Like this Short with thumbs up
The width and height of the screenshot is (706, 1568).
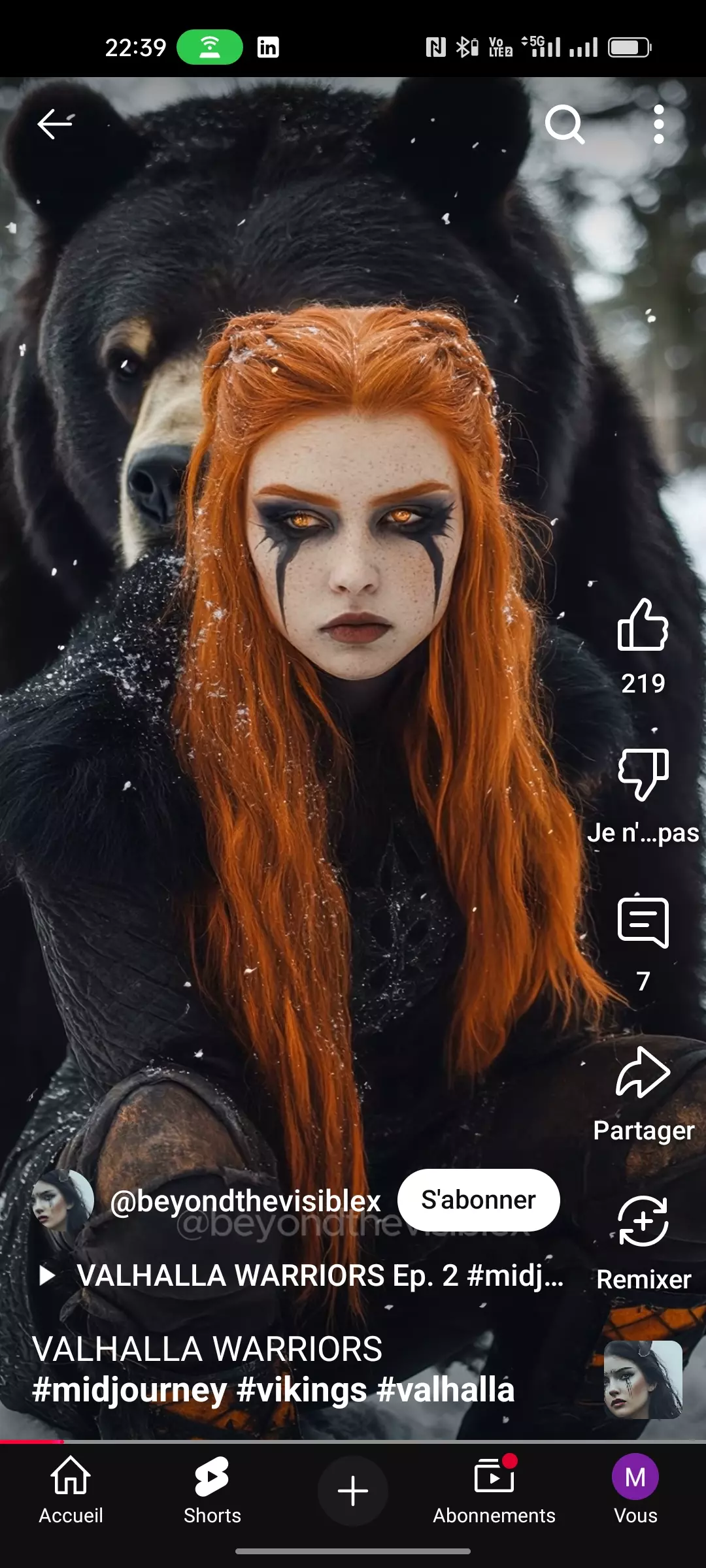[x=643, y=626]
